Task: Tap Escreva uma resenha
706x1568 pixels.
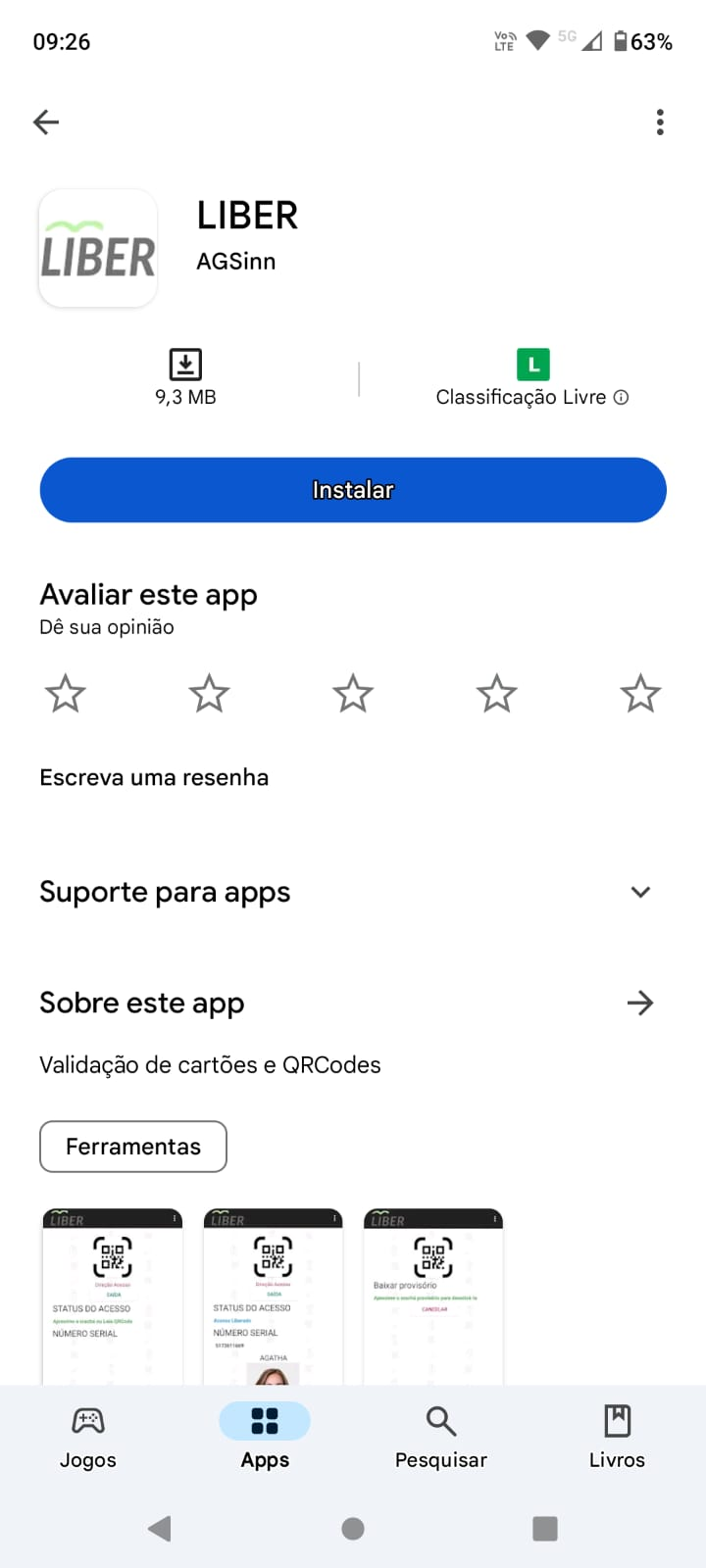Action: pos(154,777)
